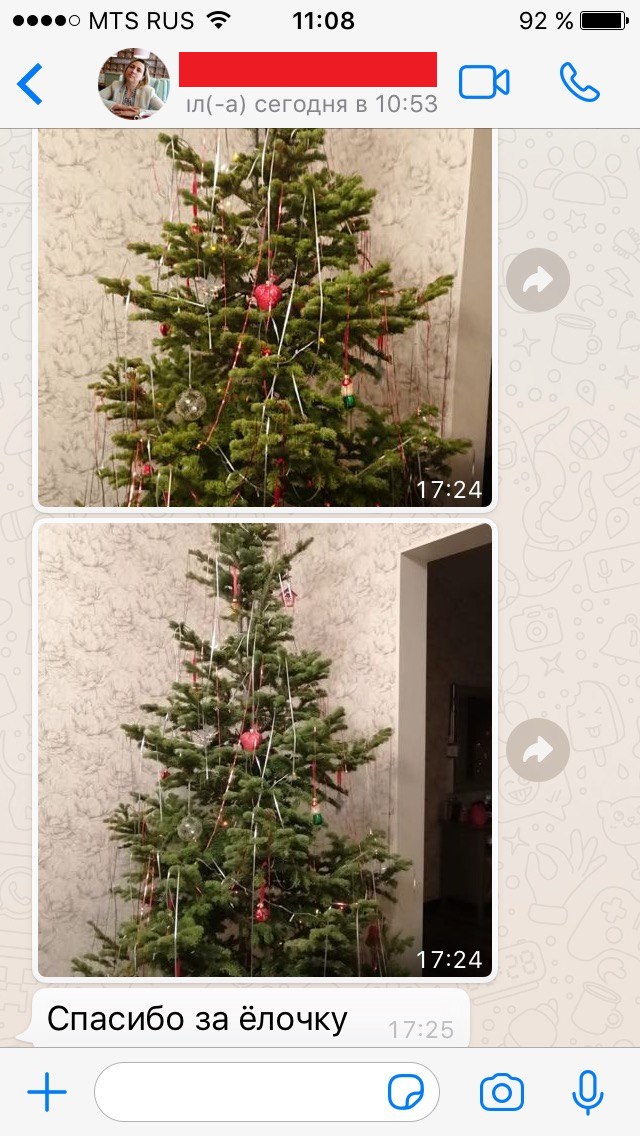Open the lower tree photo with doorway
This screenshot has width=640, height=1136.
[x=265, y=750]
